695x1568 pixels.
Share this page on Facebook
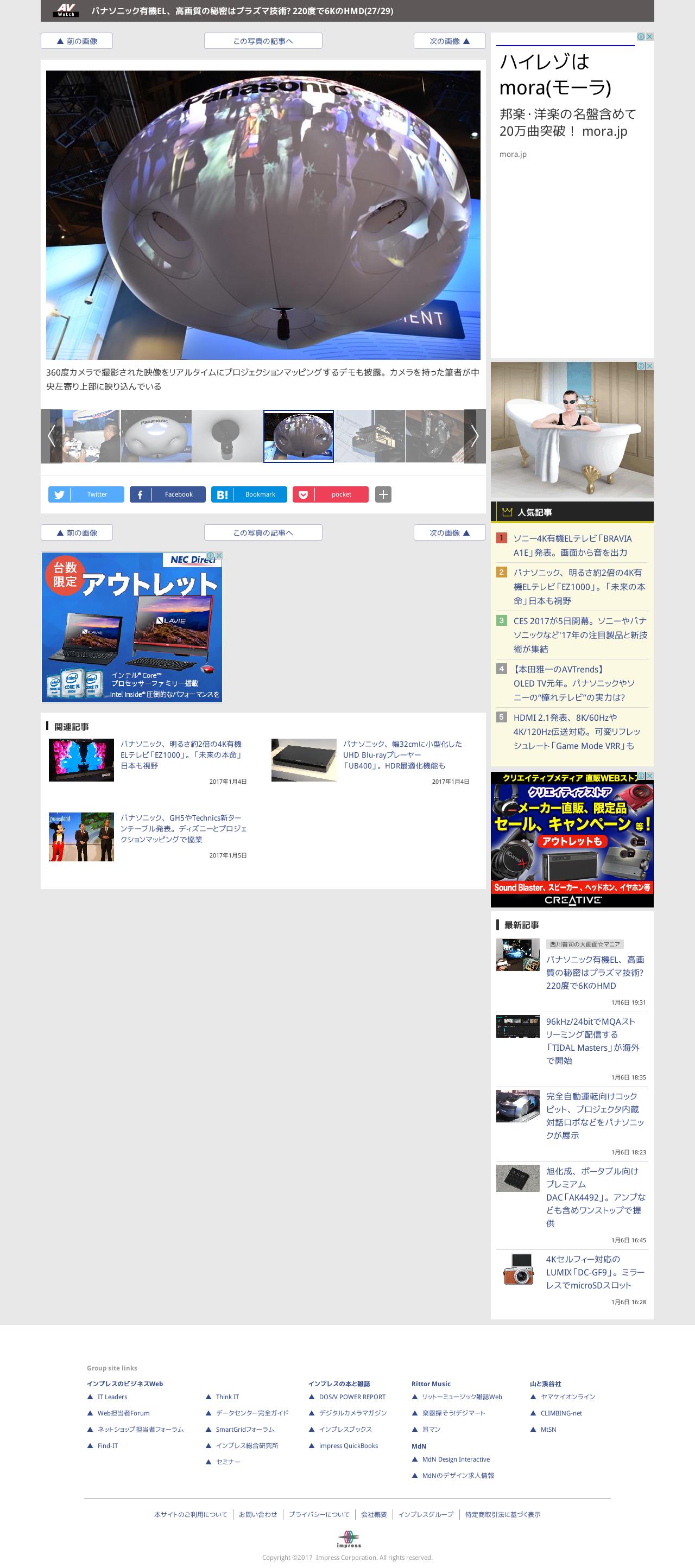pyautogui.click(x=168, y=494)
